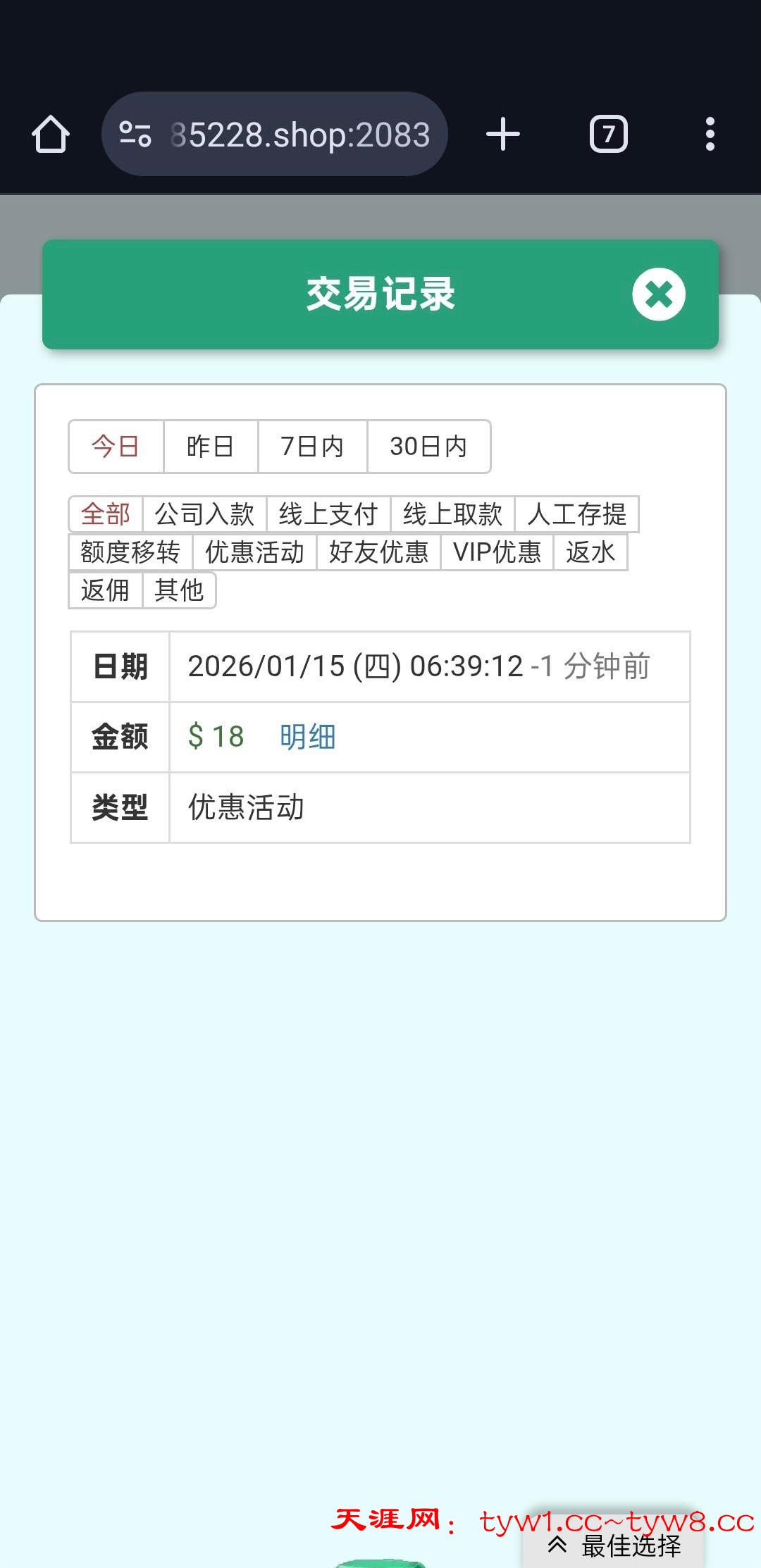
Task: Filter records by 线上支付
Action: [328, 514]
